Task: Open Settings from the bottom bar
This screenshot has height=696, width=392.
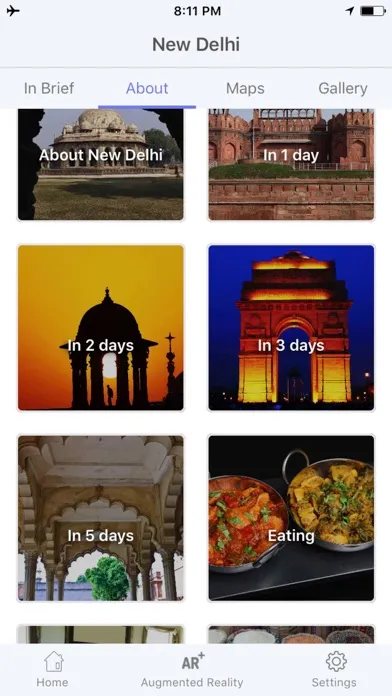Action: (x=334, y=669)
